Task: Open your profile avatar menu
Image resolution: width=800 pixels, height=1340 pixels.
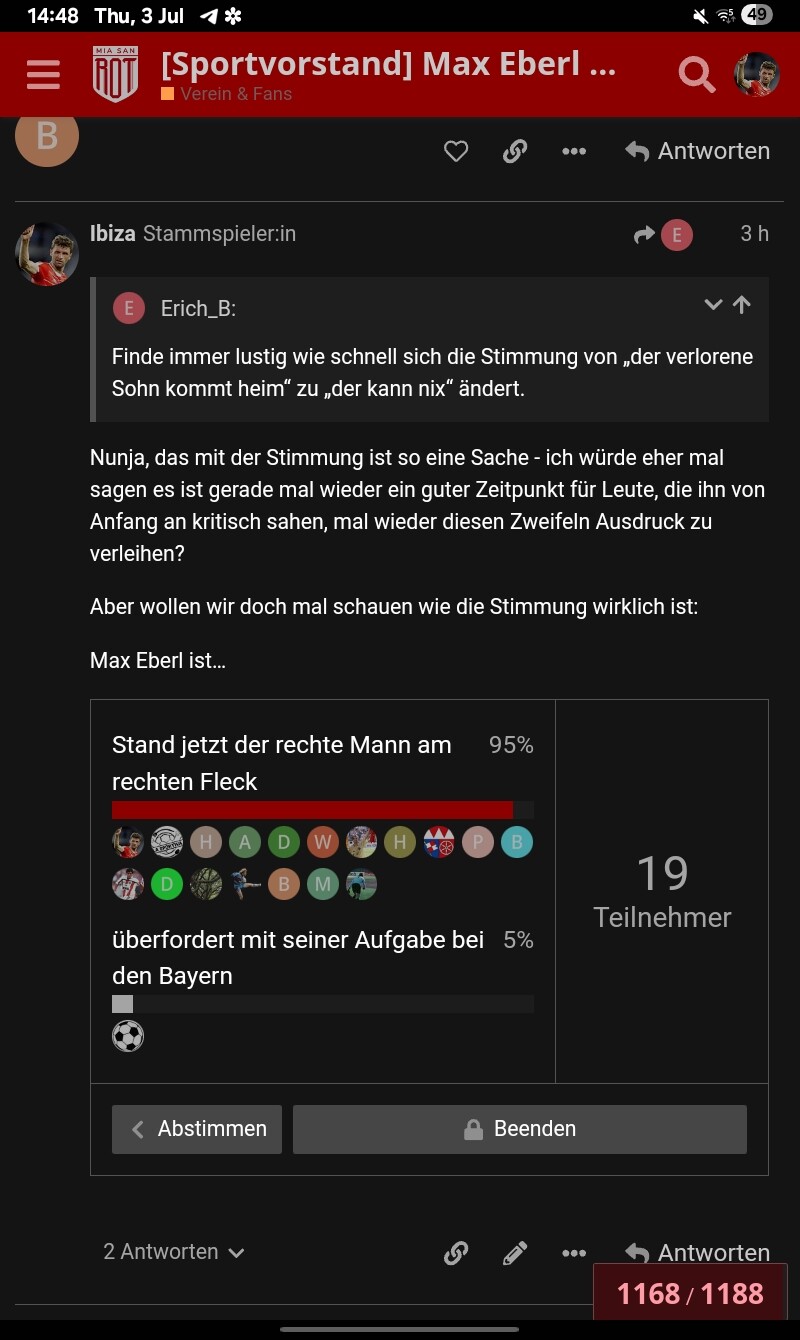Action: pyautogui.click(x=757, y=75)
